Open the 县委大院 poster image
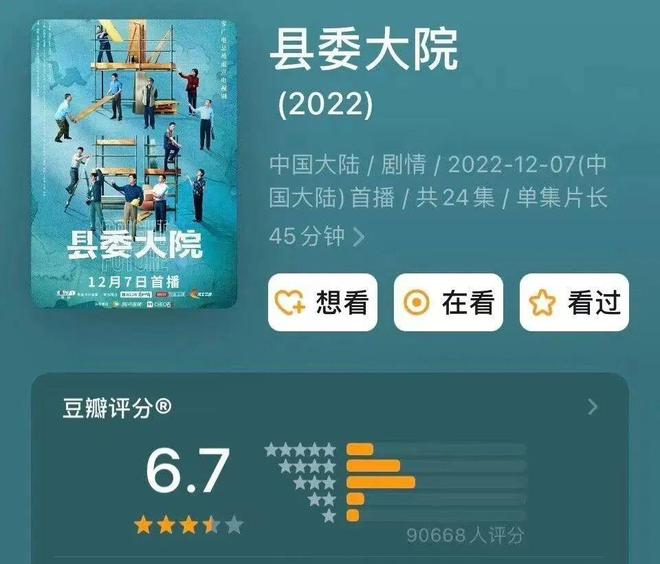660x564 pixels. (134, 163)
